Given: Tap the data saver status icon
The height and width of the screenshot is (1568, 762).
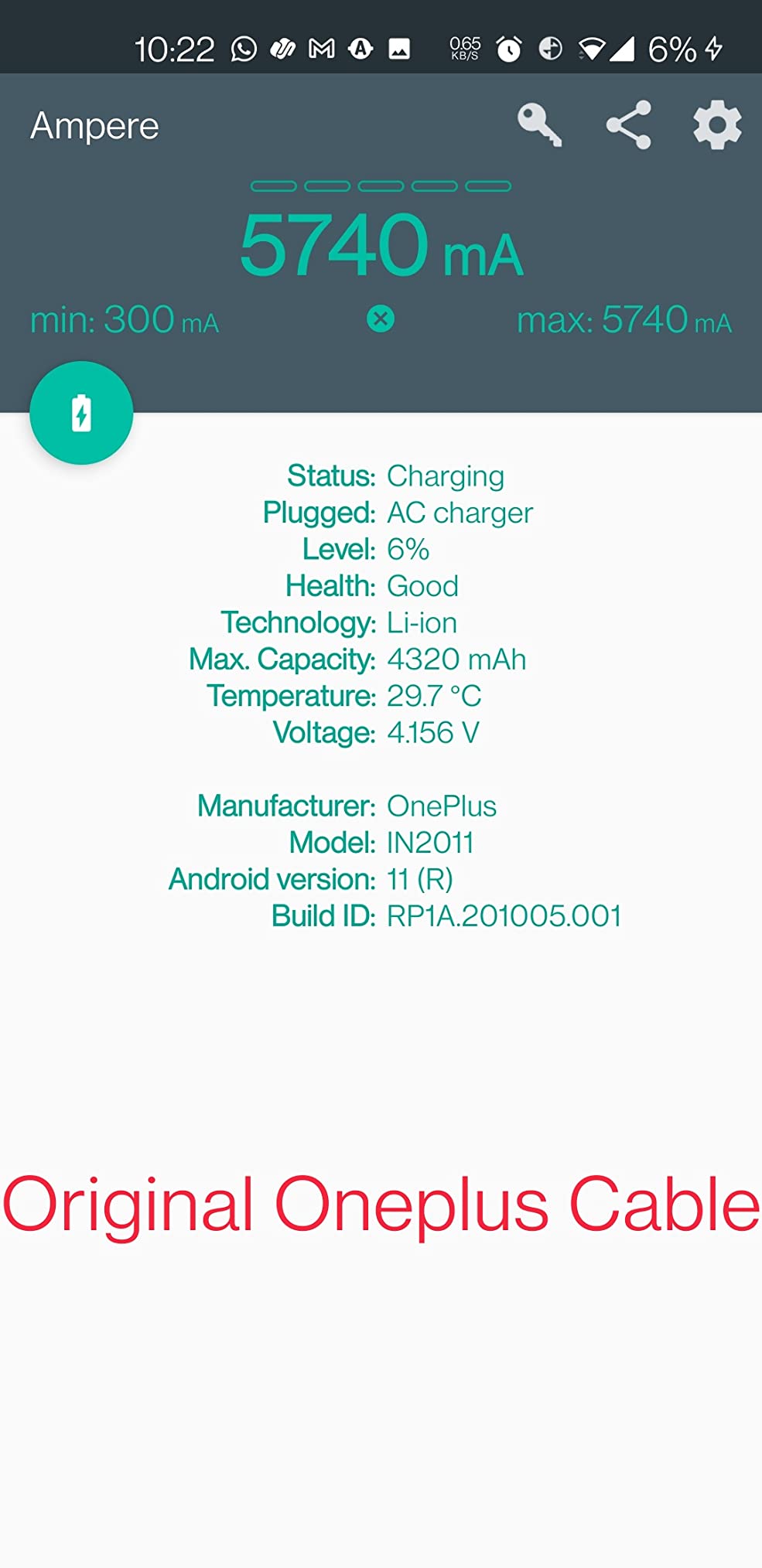Looking at the screenshot, I should coord(549,49).
